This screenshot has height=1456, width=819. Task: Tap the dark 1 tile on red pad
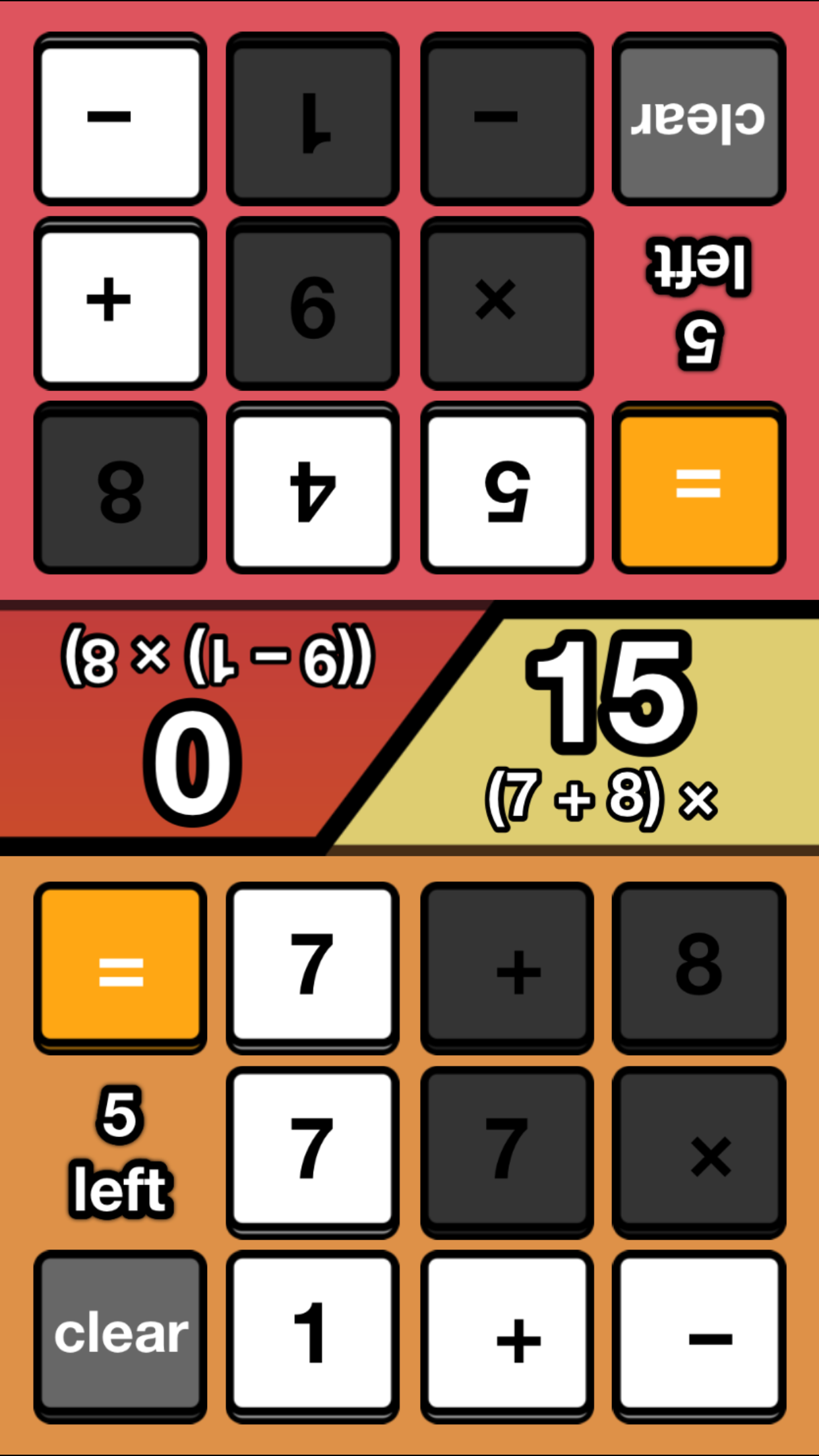[x=313, y=119]
